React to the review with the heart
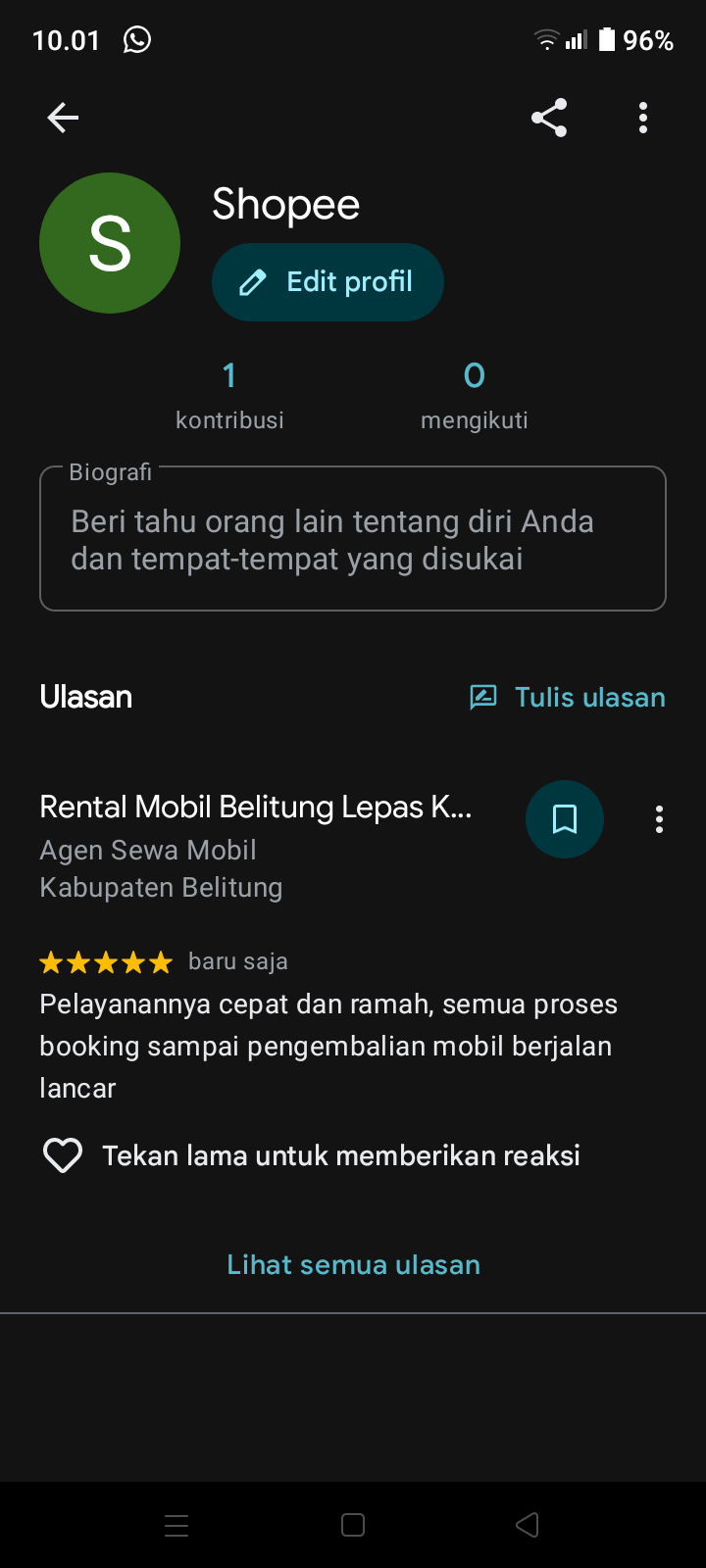Viewport: 706px width, 1568px height. tap(63, 1155)
